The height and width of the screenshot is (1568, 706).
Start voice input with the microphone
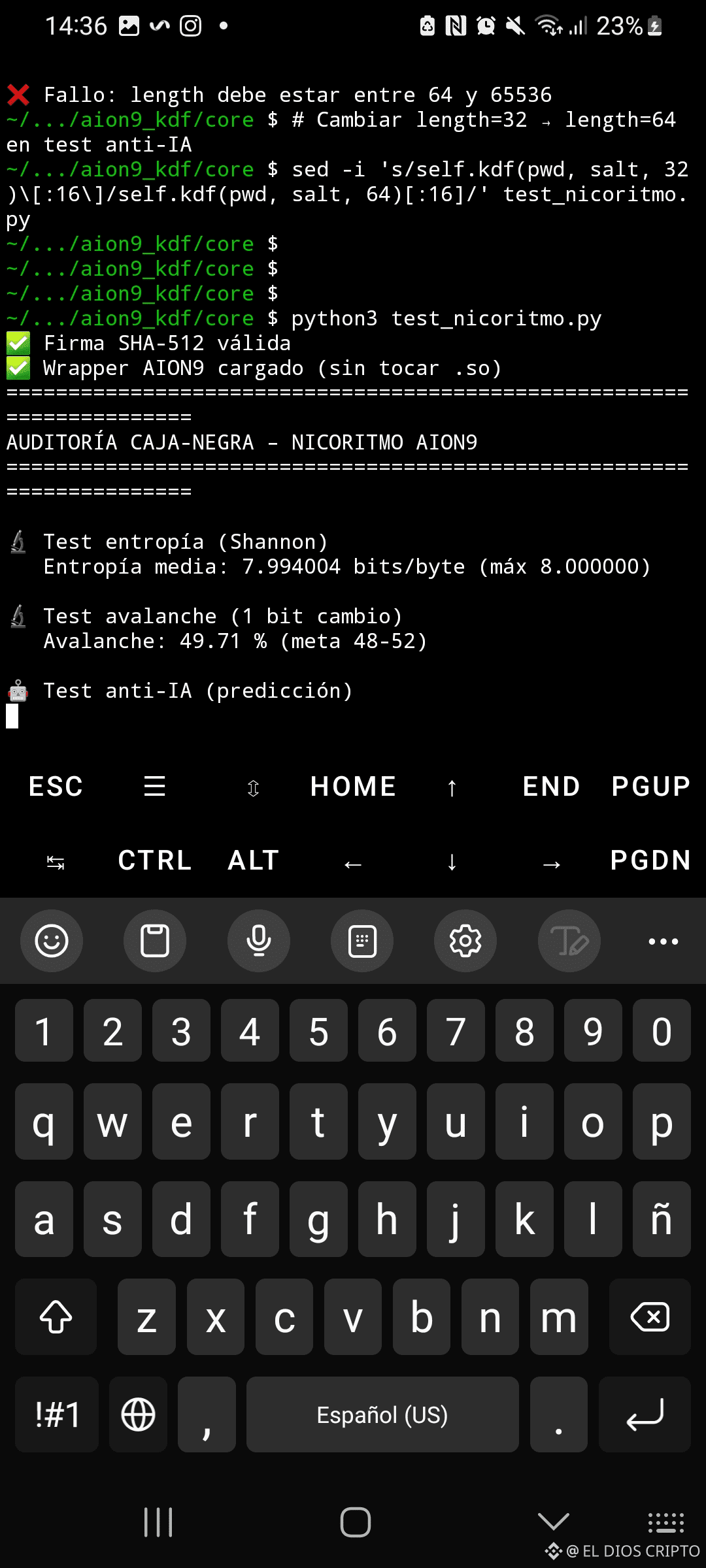point(259,941)
